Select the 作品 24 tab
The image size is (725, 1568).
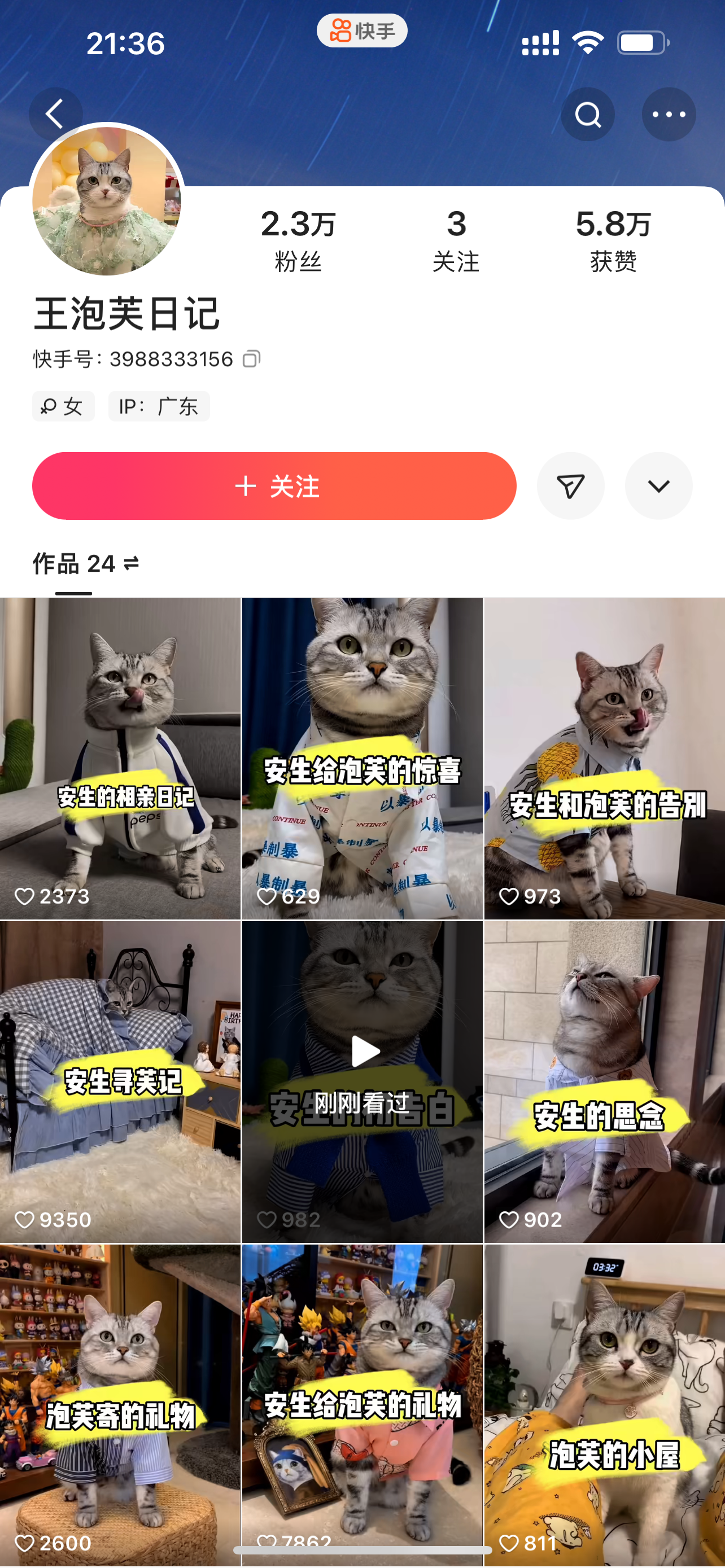tap(85, 564)
